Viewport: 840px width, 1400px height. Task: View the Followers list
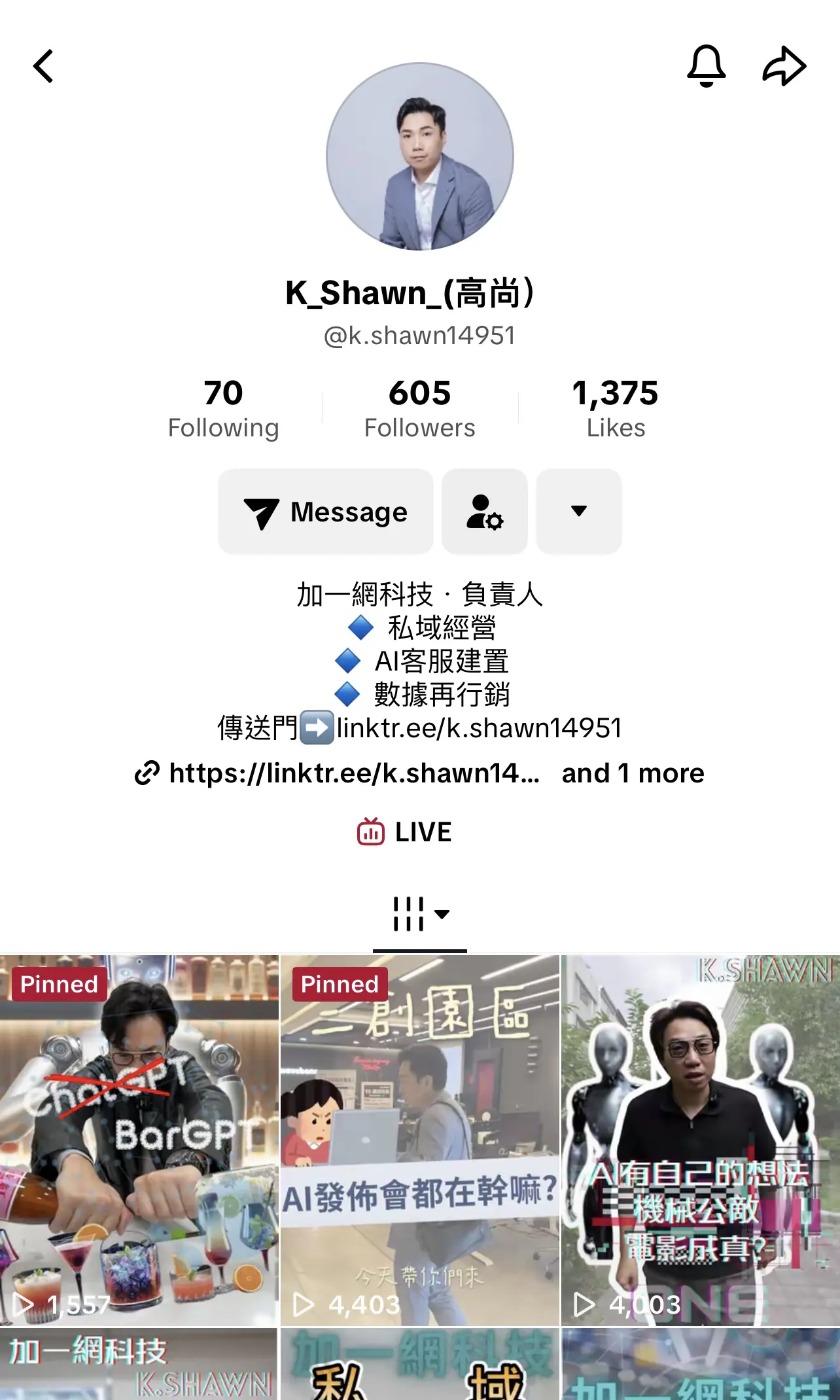tap(419, 408)
